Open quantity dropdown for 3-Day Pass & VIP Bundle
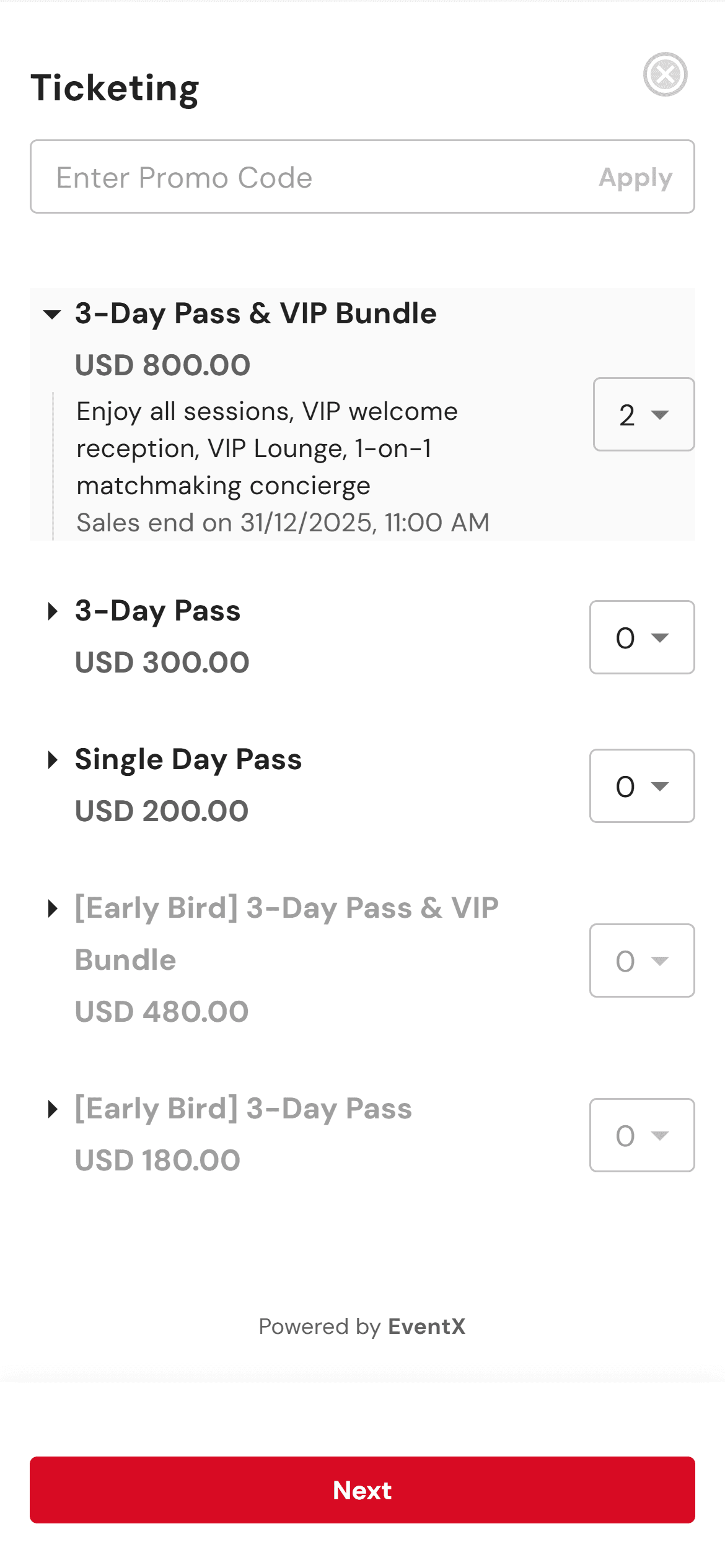The width and height of the screenshot is (725, 1568). pyautogui.click(x=644, y=414)
